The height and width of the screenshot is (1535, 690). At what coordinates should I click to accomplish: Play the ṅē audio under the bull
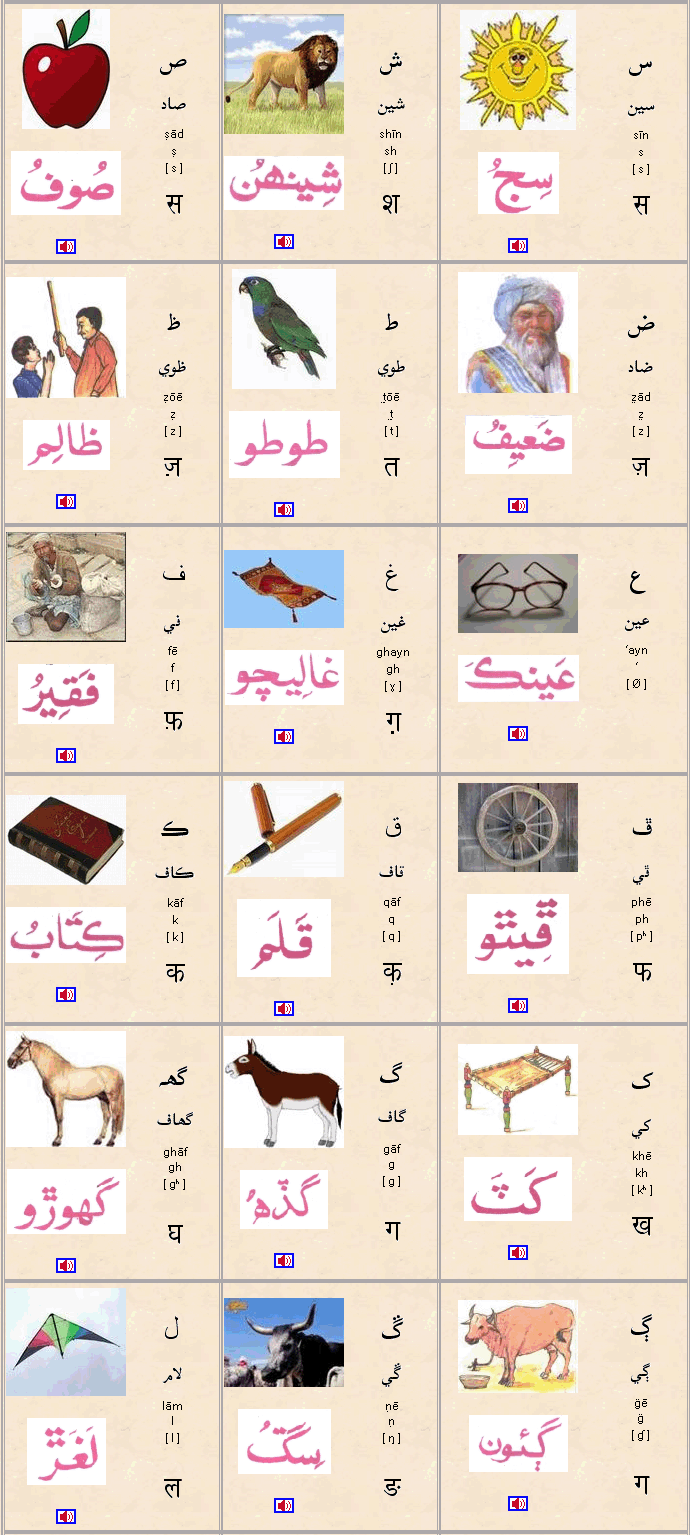pyautogui.click(x=284, y=1505)
